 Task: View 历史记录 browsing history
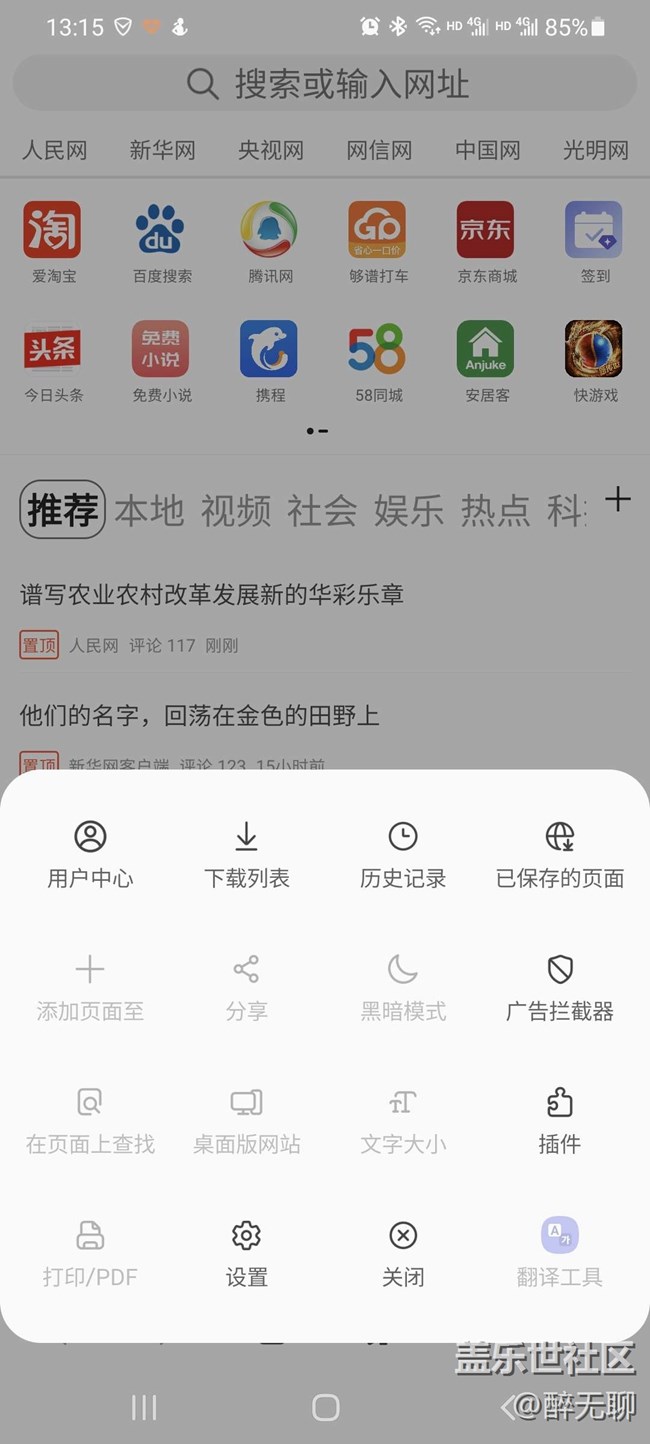pos(403,854)
